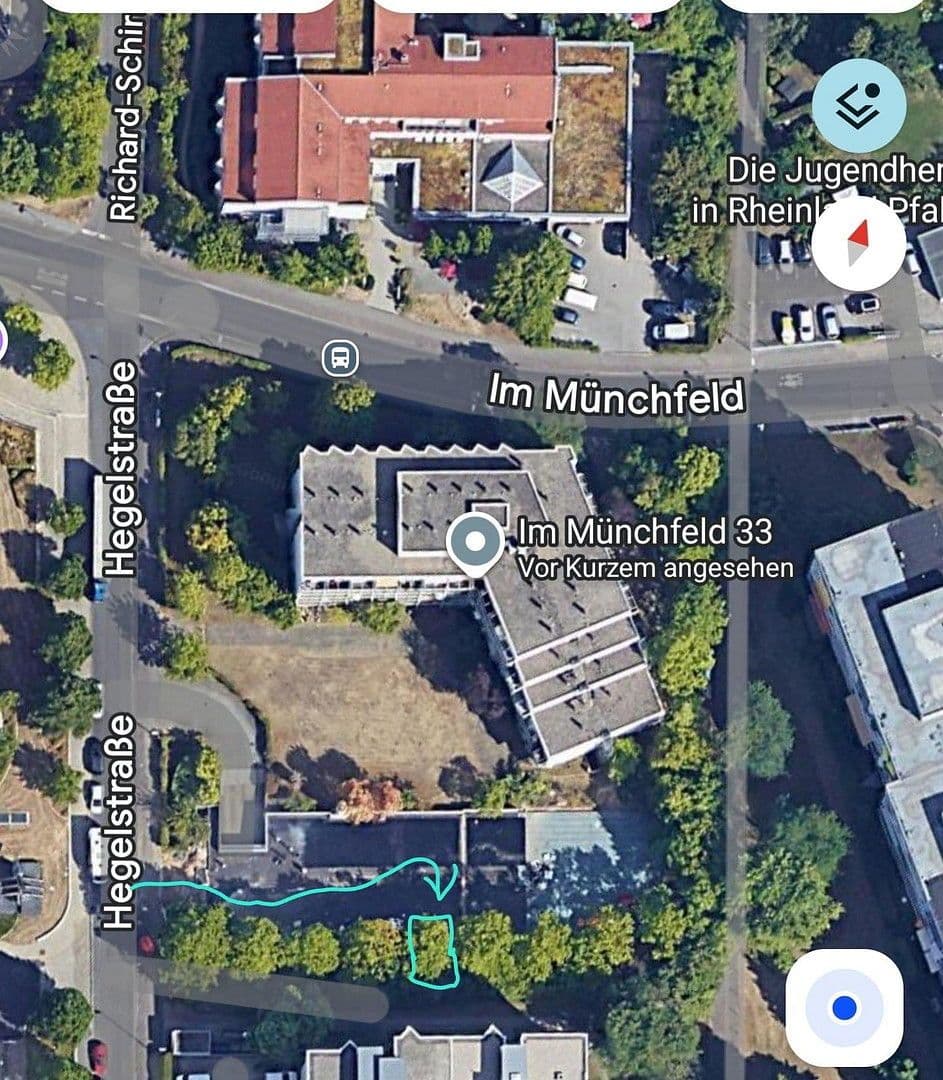Click the cyan rectangle marking the spot
943x1080 pixels.
pyautogui.click(x=432, y=950)
